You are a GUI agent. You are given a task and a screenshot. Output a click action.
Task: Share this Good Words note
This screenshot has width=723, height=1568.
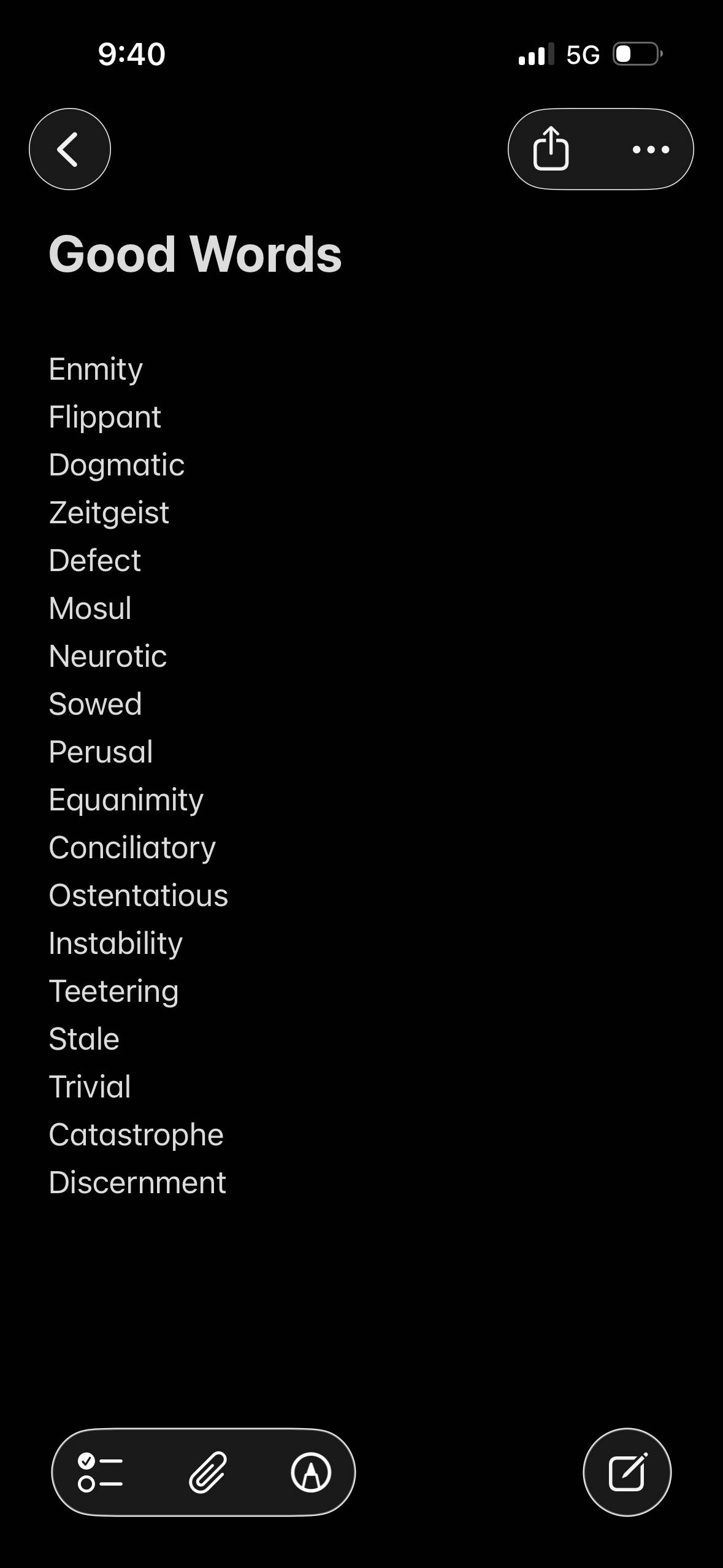coord(551,148)
